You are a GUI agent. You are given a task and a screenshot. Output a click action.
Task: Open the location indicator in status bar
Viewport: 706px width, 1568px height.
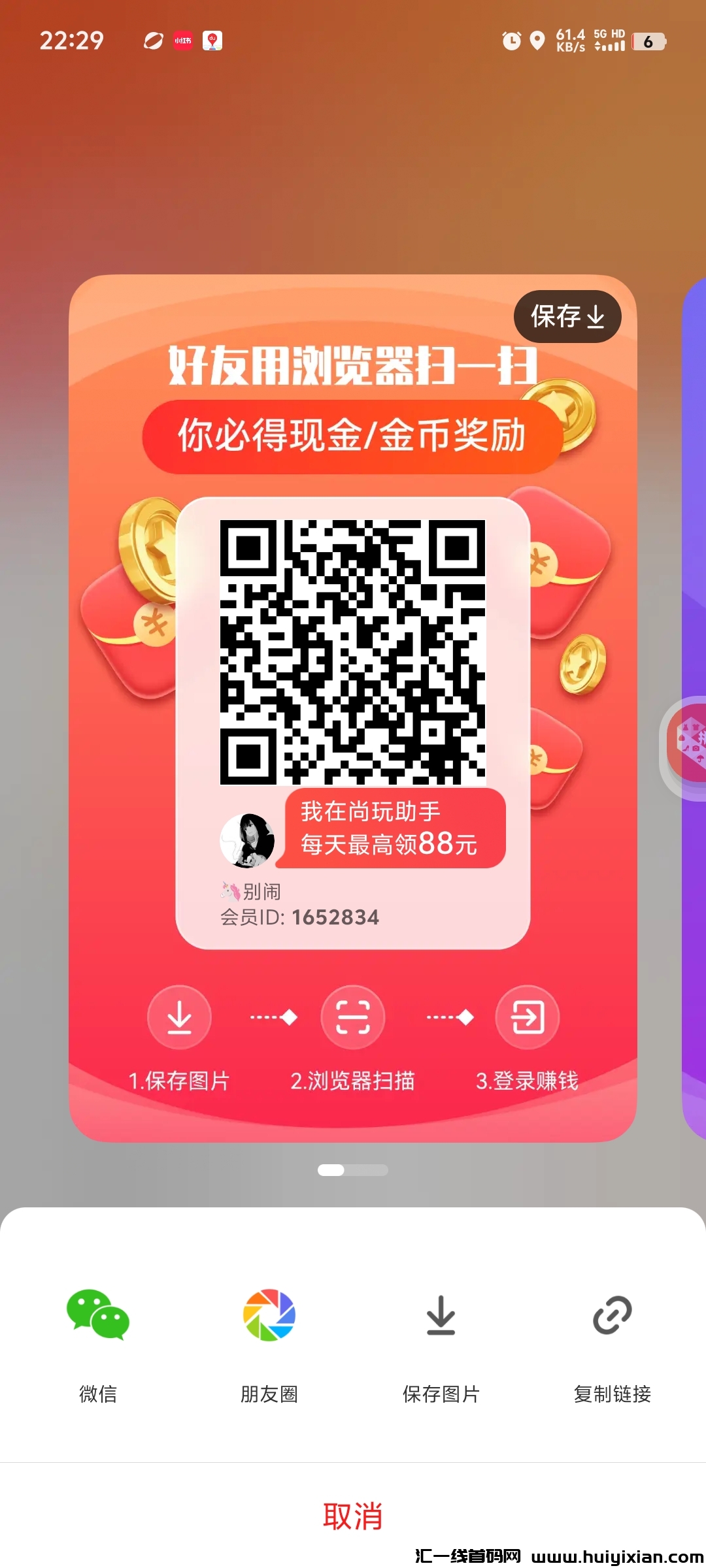[536, 41]
